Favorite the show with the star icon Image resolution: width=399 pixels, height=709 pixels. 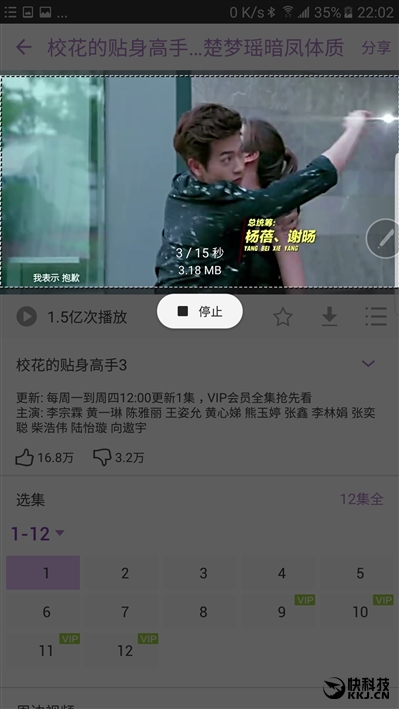pyautogui.click(x=283, y=317)
